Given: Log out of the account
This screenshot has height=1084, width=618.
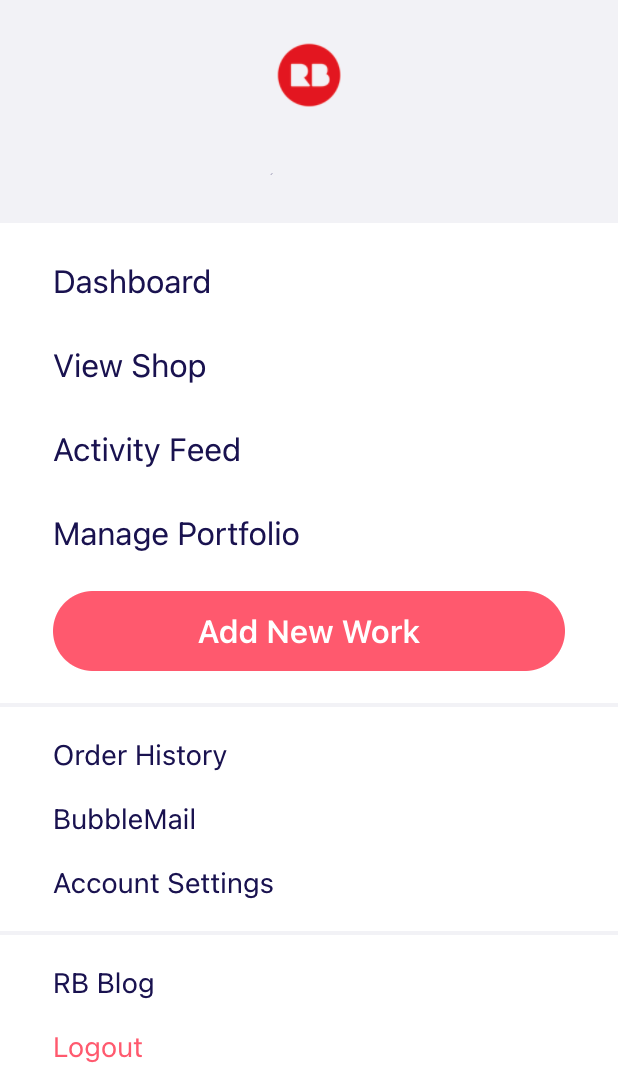Looking at the screenshot, I should [x=98, y=1047].
